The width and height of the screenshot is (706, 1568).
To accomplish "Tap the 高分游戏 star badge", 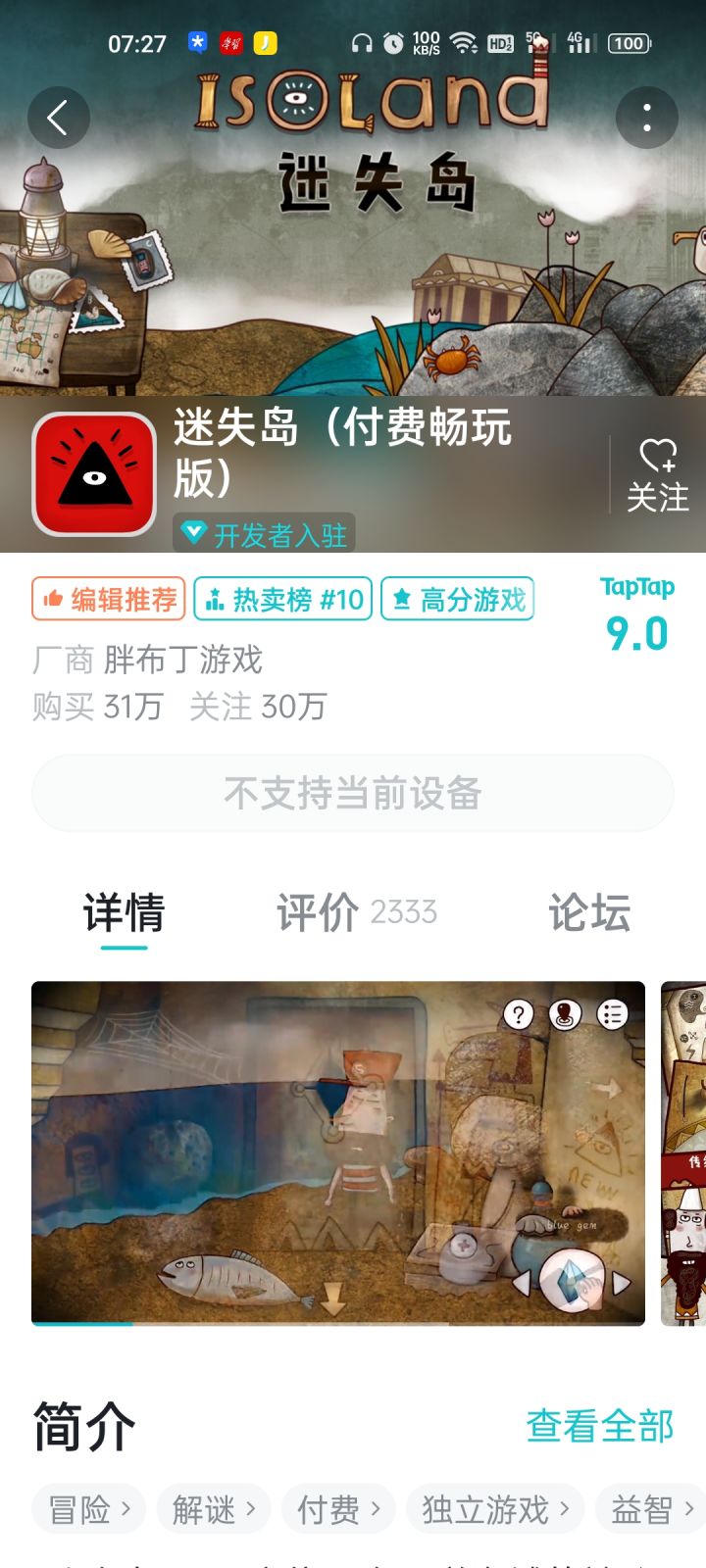I will [456, 598].
